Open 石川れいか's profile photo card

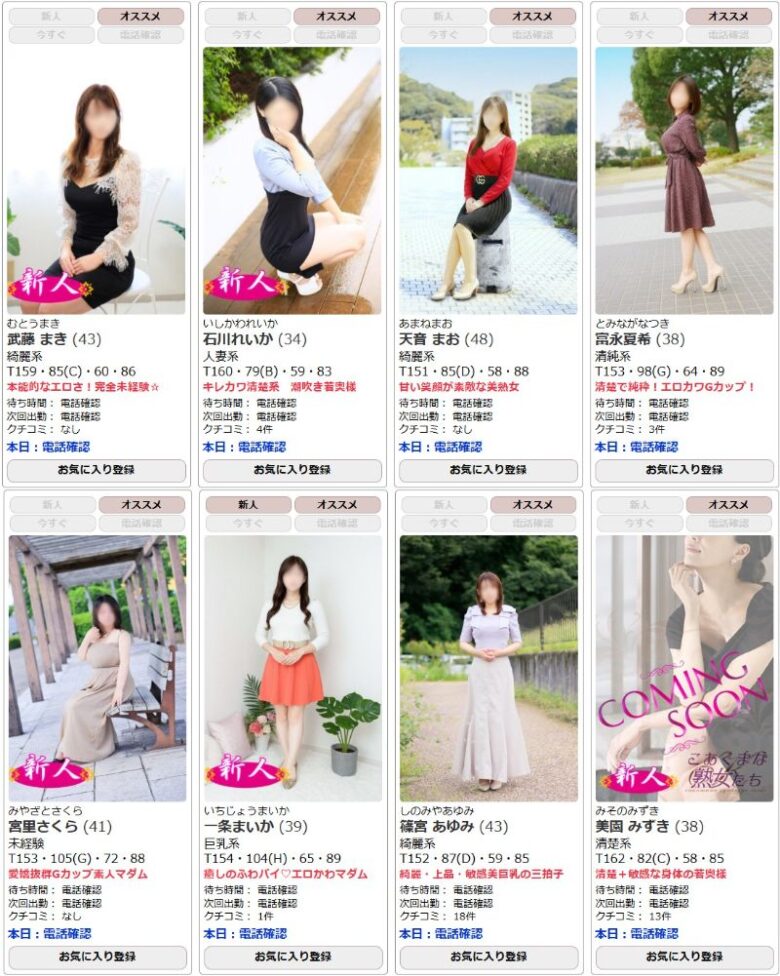[x=292, y=180]
